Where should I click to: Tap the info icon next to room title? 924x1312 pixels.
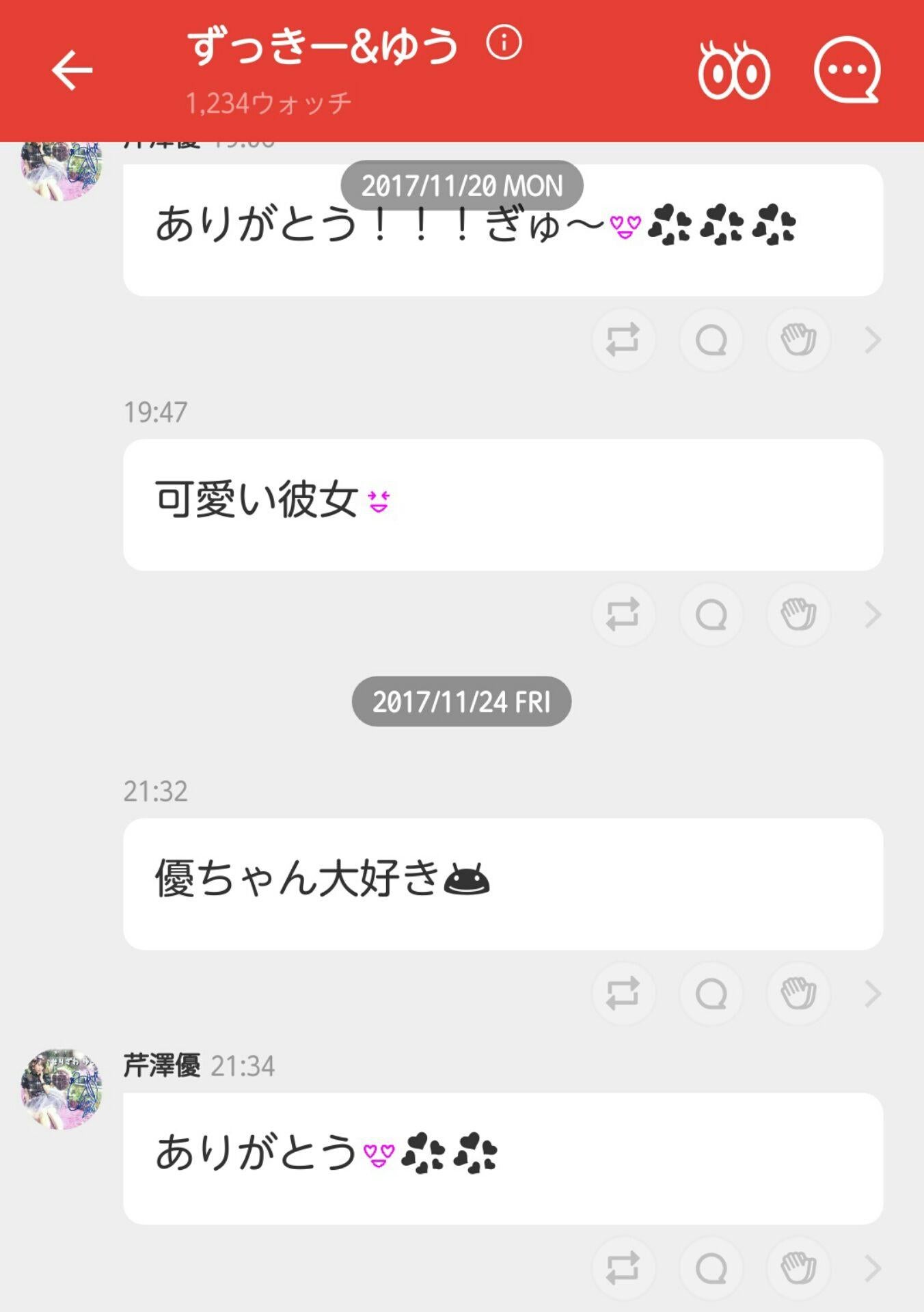[504, 44]
